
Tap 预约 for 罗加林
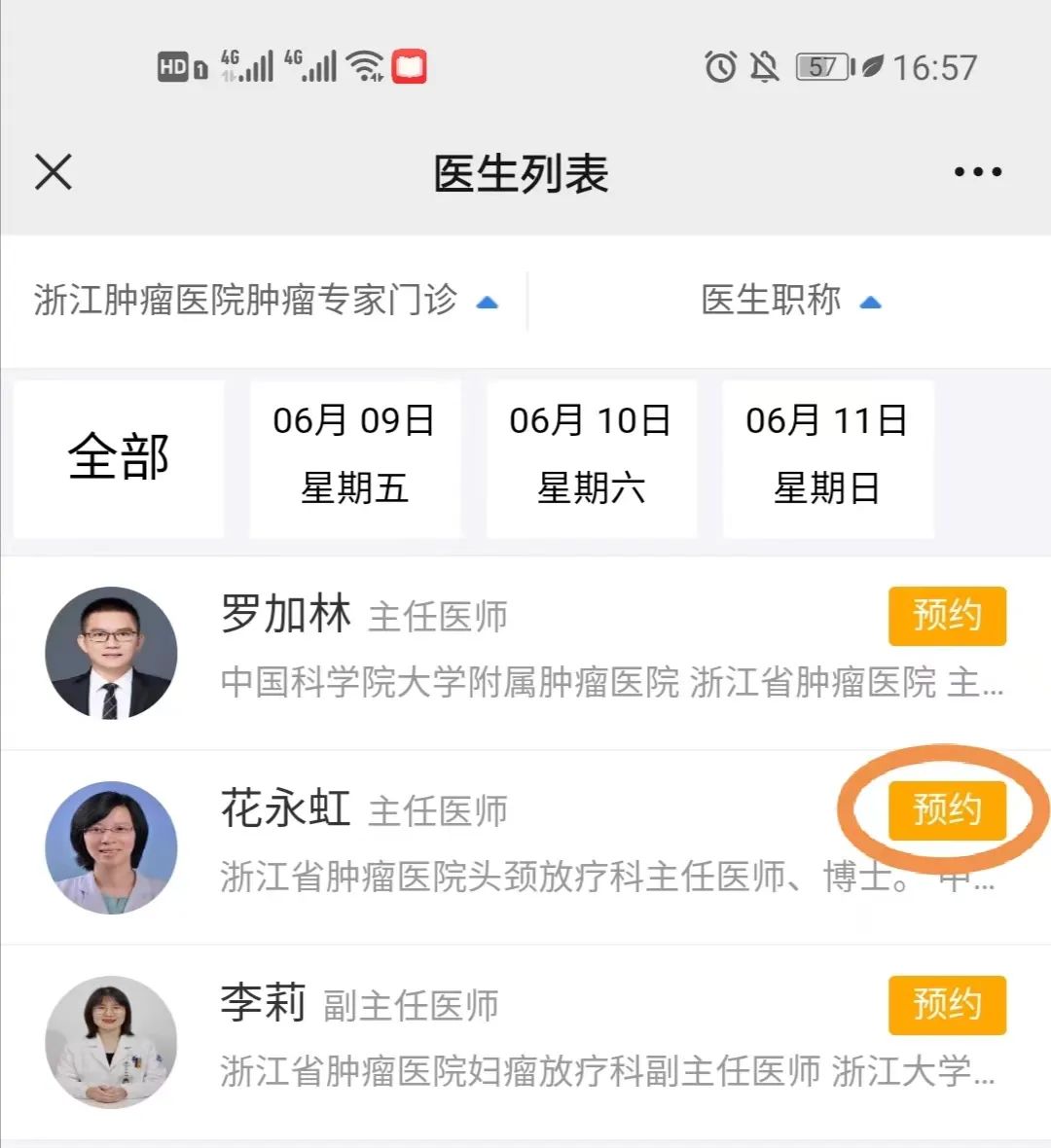coord(946,616)
